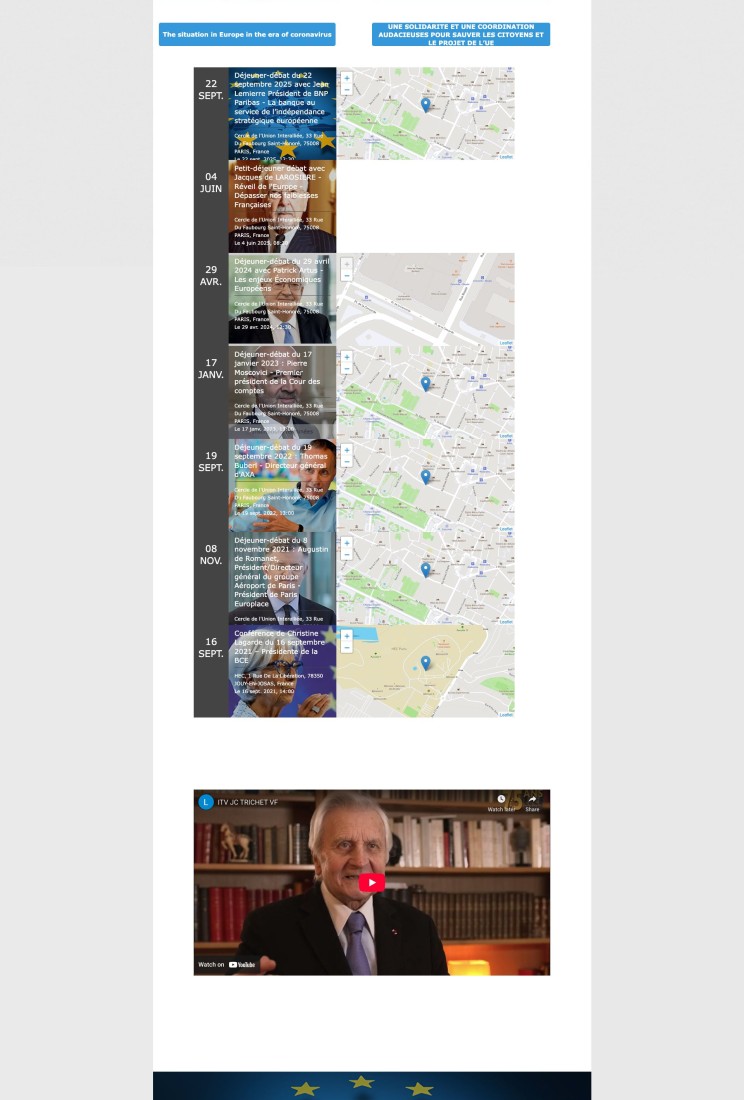This screenshot has width=744, height=1100.
Task: Zoom in on the Patrick Artus map
Action: [347, 263]
